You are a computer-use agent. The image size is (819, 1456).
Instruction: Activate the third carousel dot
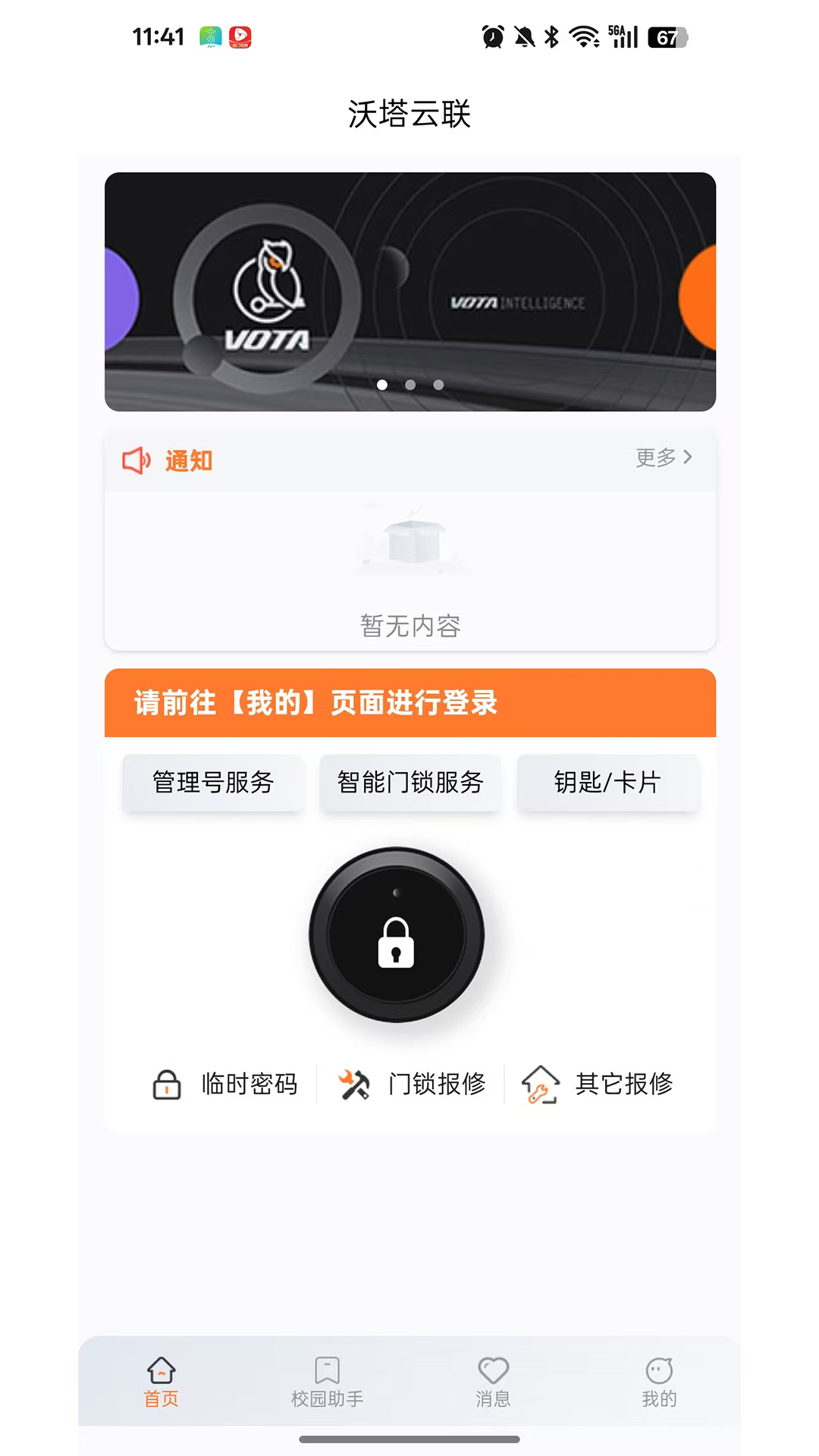[x=438, y=384]
